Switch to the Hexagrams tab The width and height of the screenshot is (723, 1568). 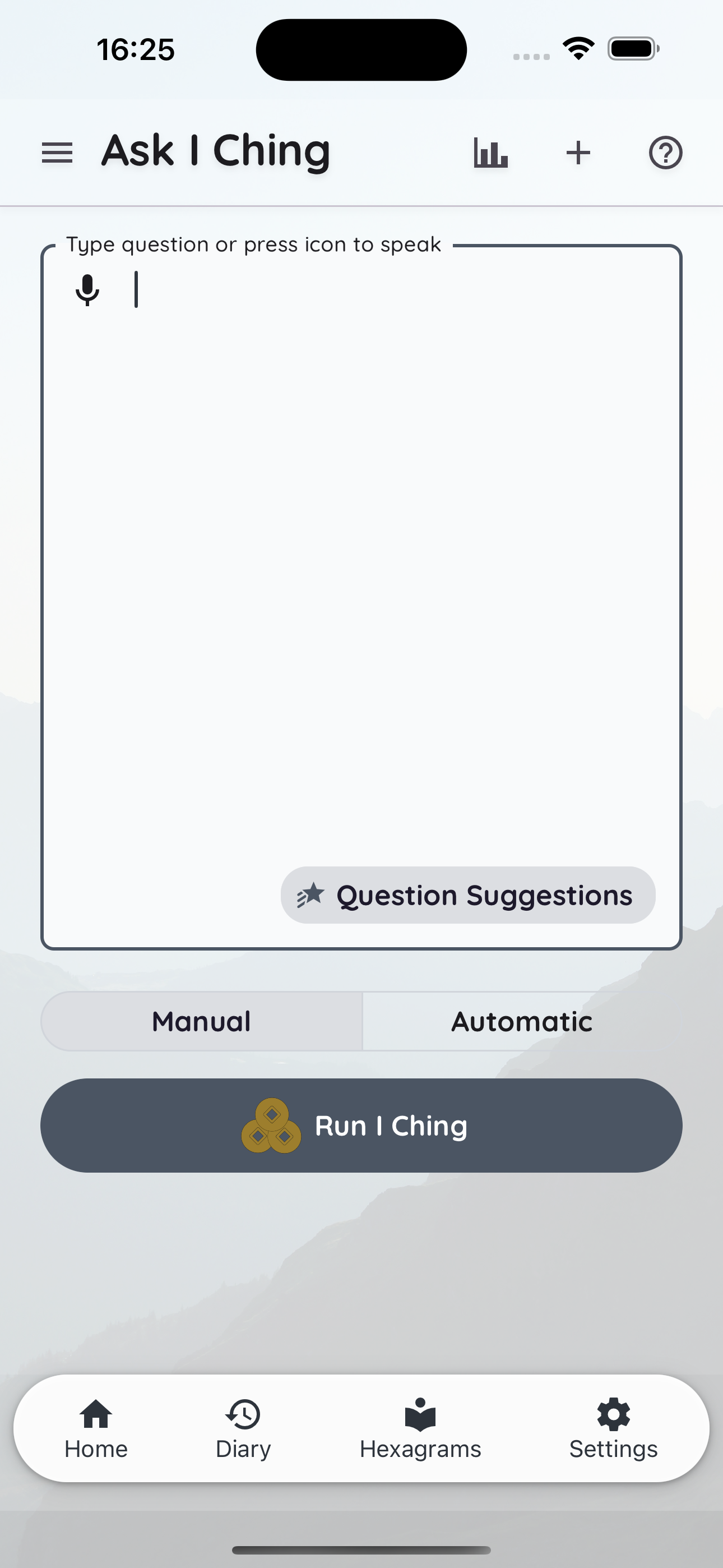pos(419,1429)
